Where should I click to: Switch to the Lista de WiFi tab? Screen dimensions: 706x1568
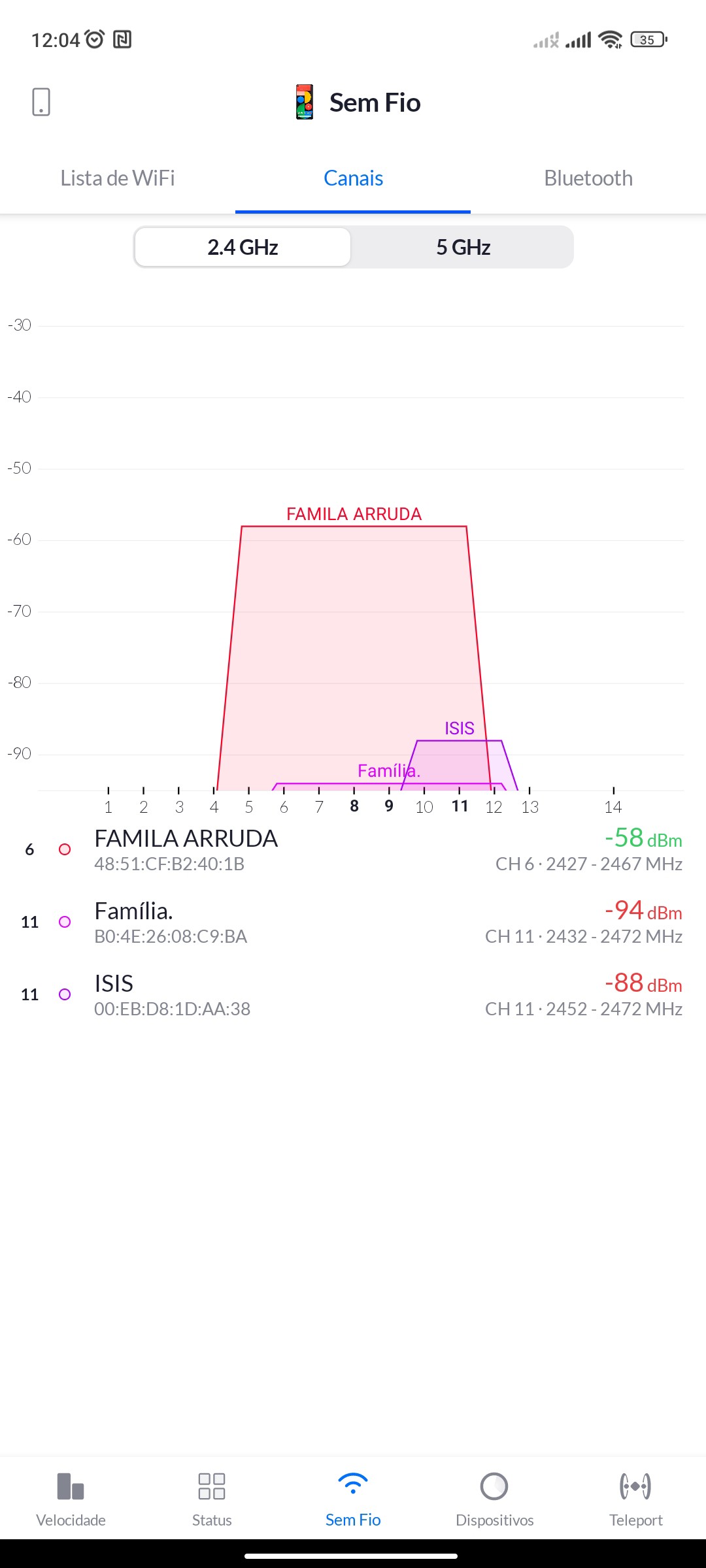pos(118,178)
